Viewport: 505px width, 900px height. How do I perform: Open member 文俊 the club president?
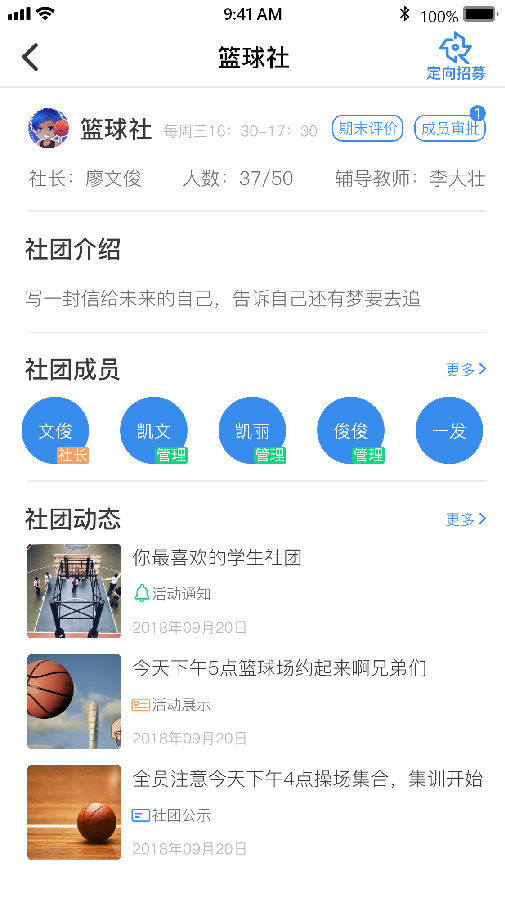(x=56, y=430)
